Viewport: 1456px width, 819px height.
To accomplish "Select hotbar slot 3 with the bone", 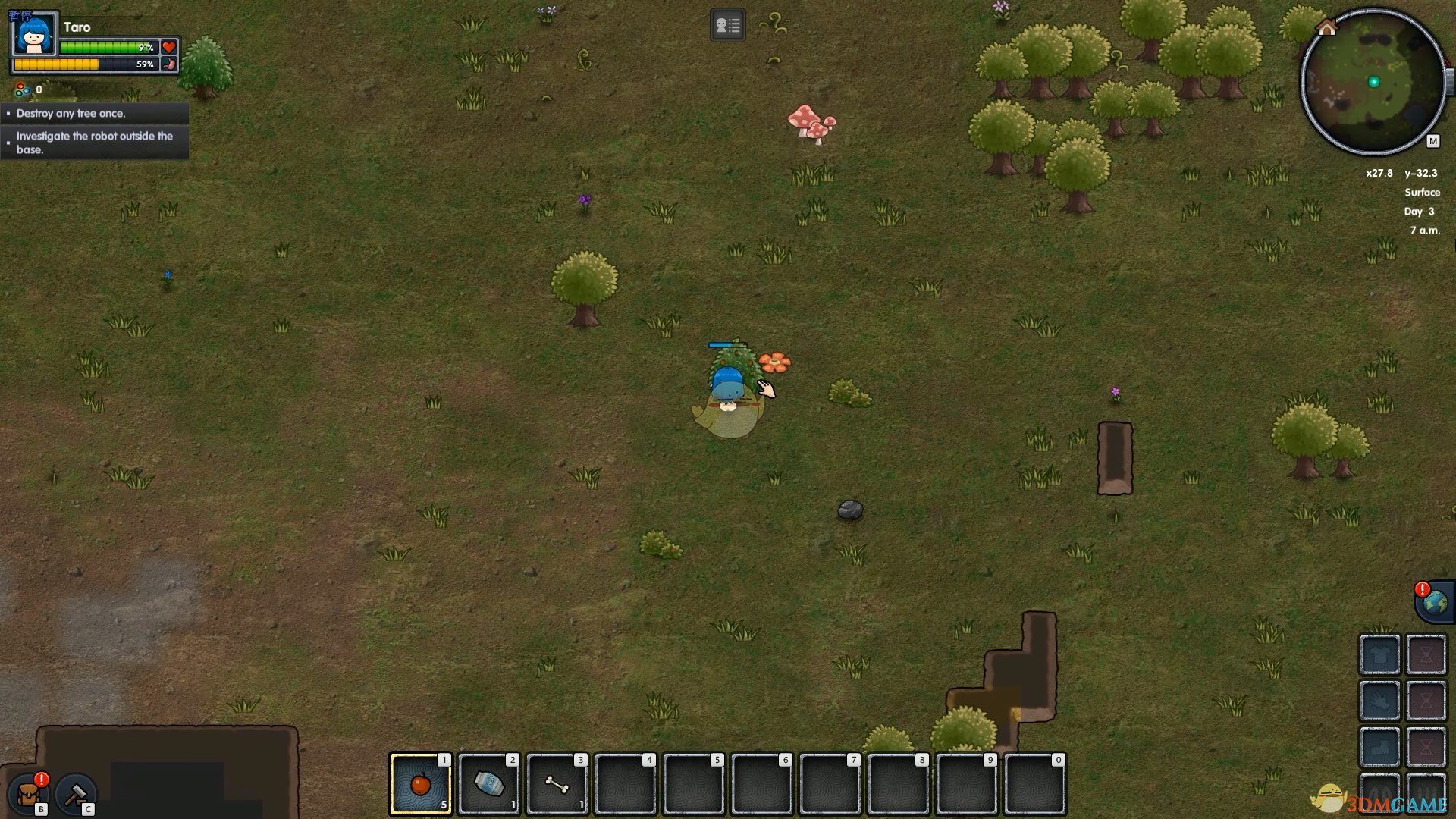I will [x=557, y=784].
